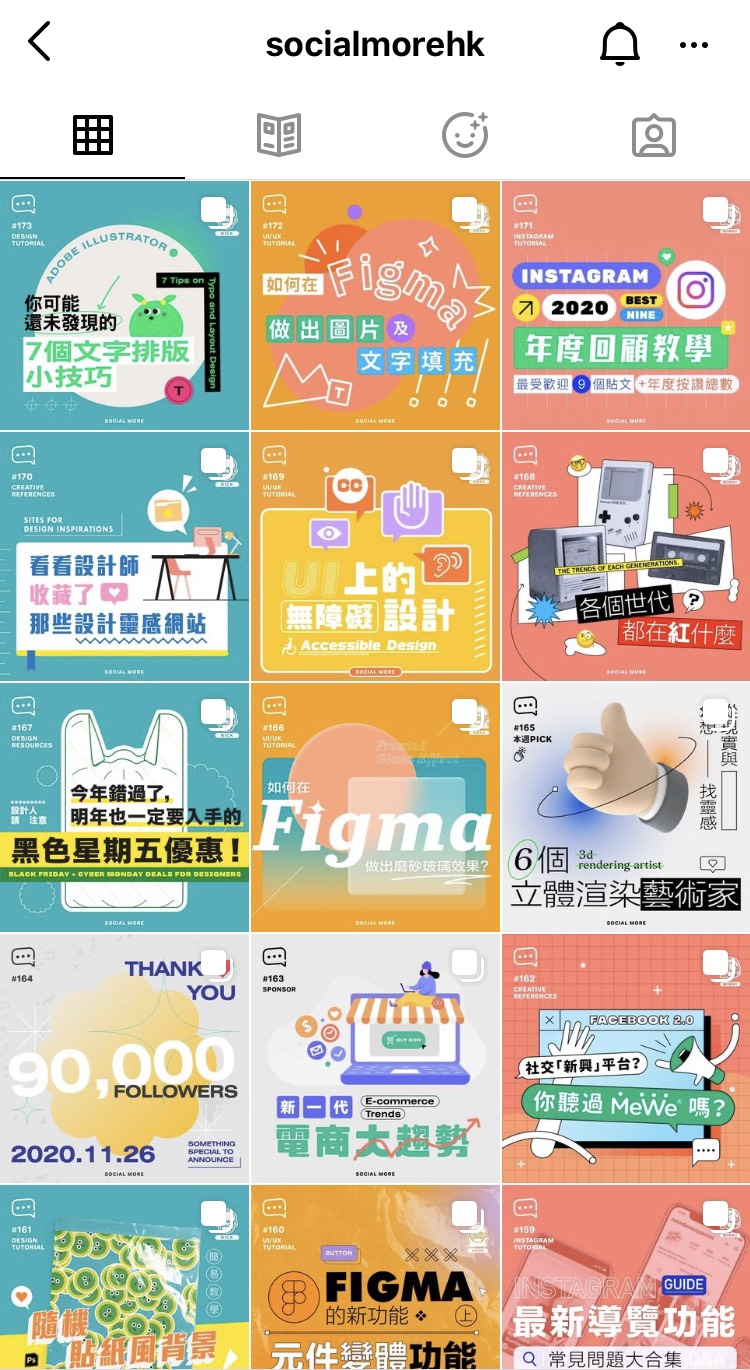The image size is (750, 1370).
Task: View post #166 Figma frosted glass effect
Action: [x=375, y=808]
